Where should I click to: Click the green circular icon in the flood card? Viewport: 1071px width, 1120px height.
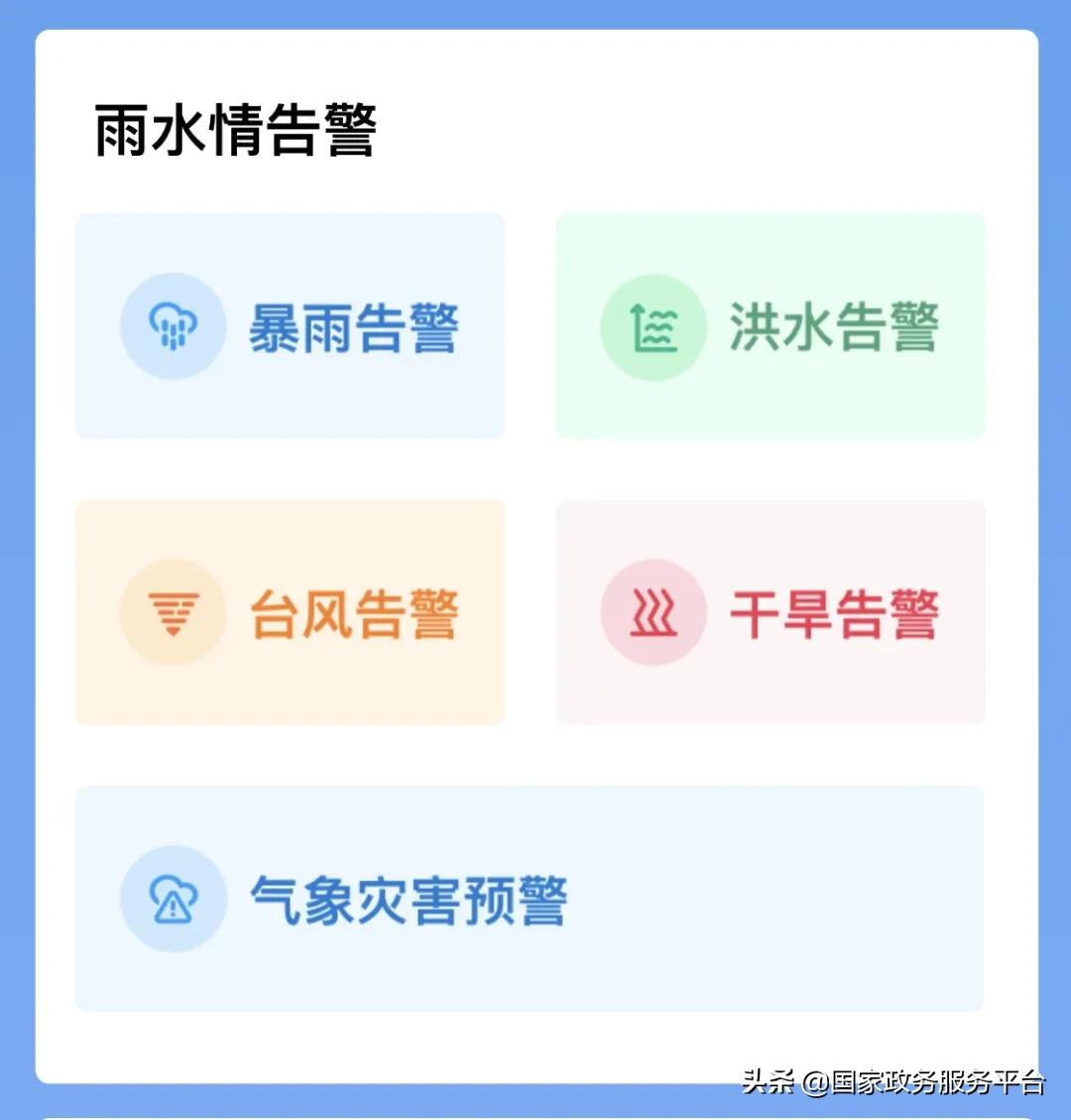(654, 327)
